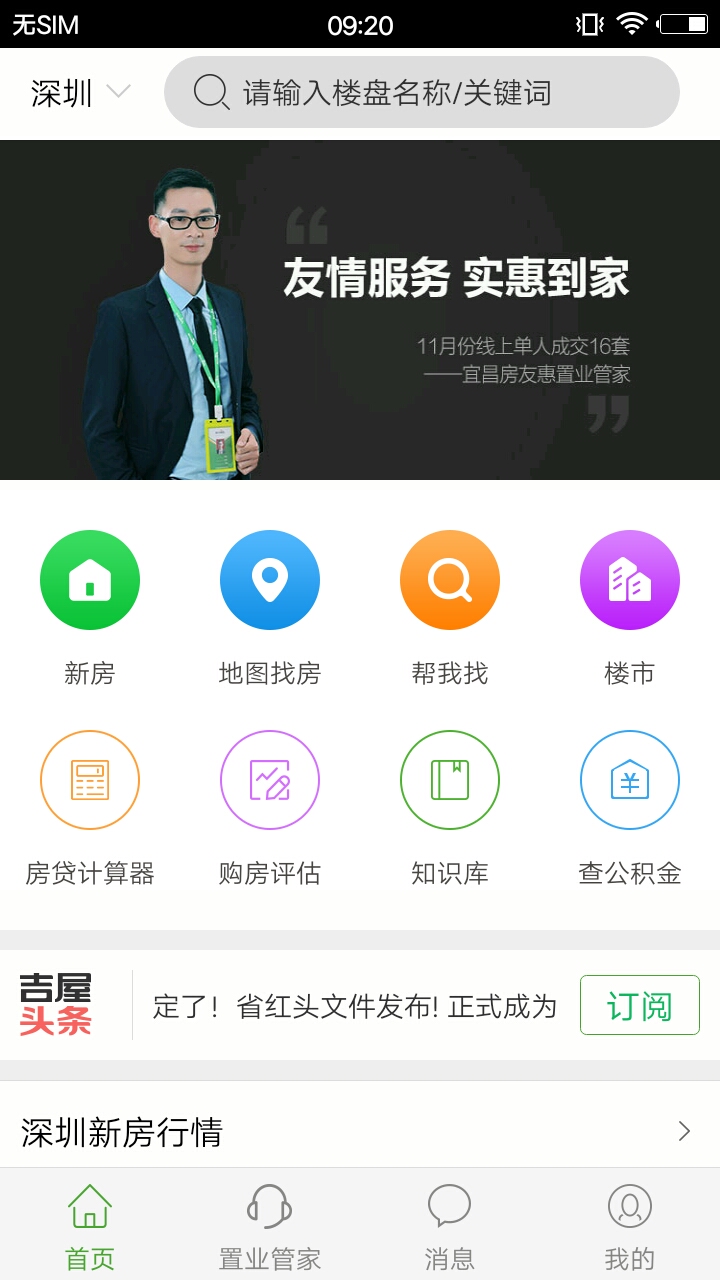Tap the 订阅 subscribe button
The height and width of the screenshot is (1280, 720).
tap(639, 1005)
